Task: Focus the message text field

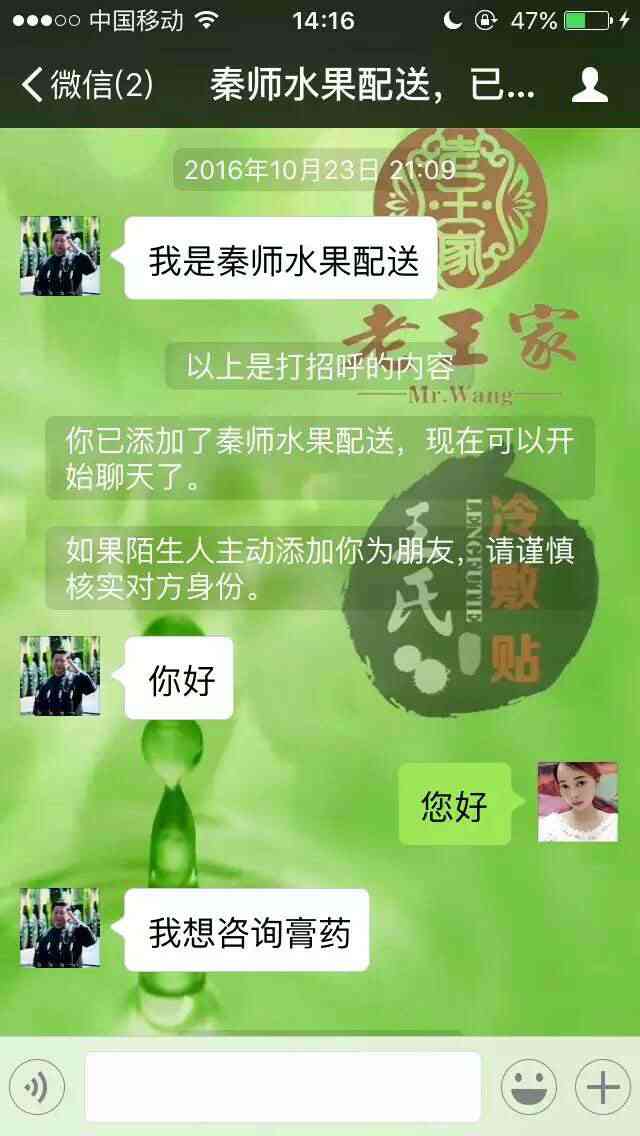Action: tap(283, 1087)
